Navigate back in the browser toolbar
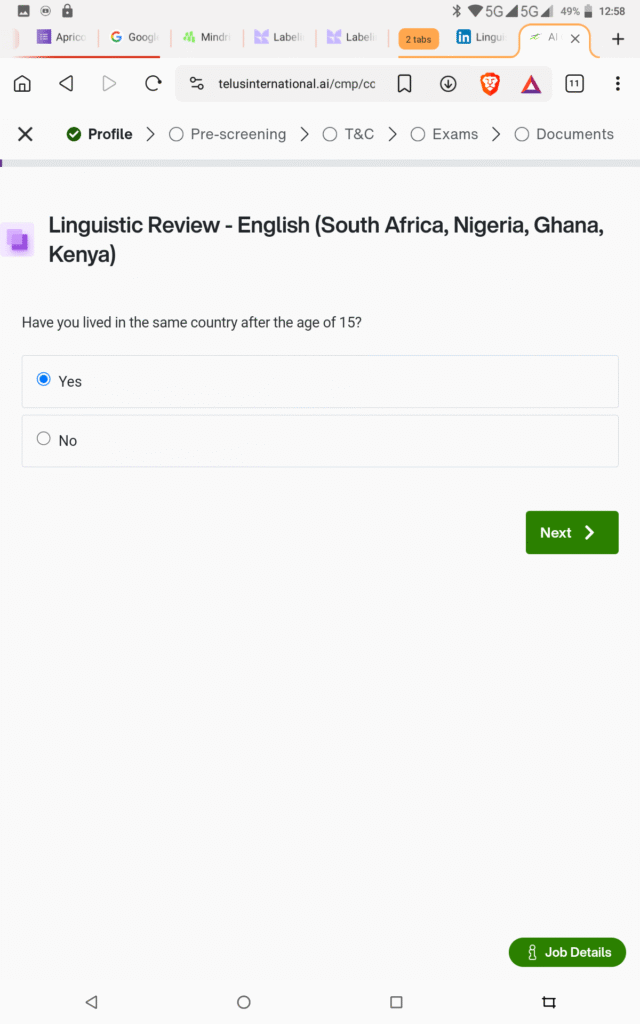This screenshot has height=1024, width=640. 66,84
